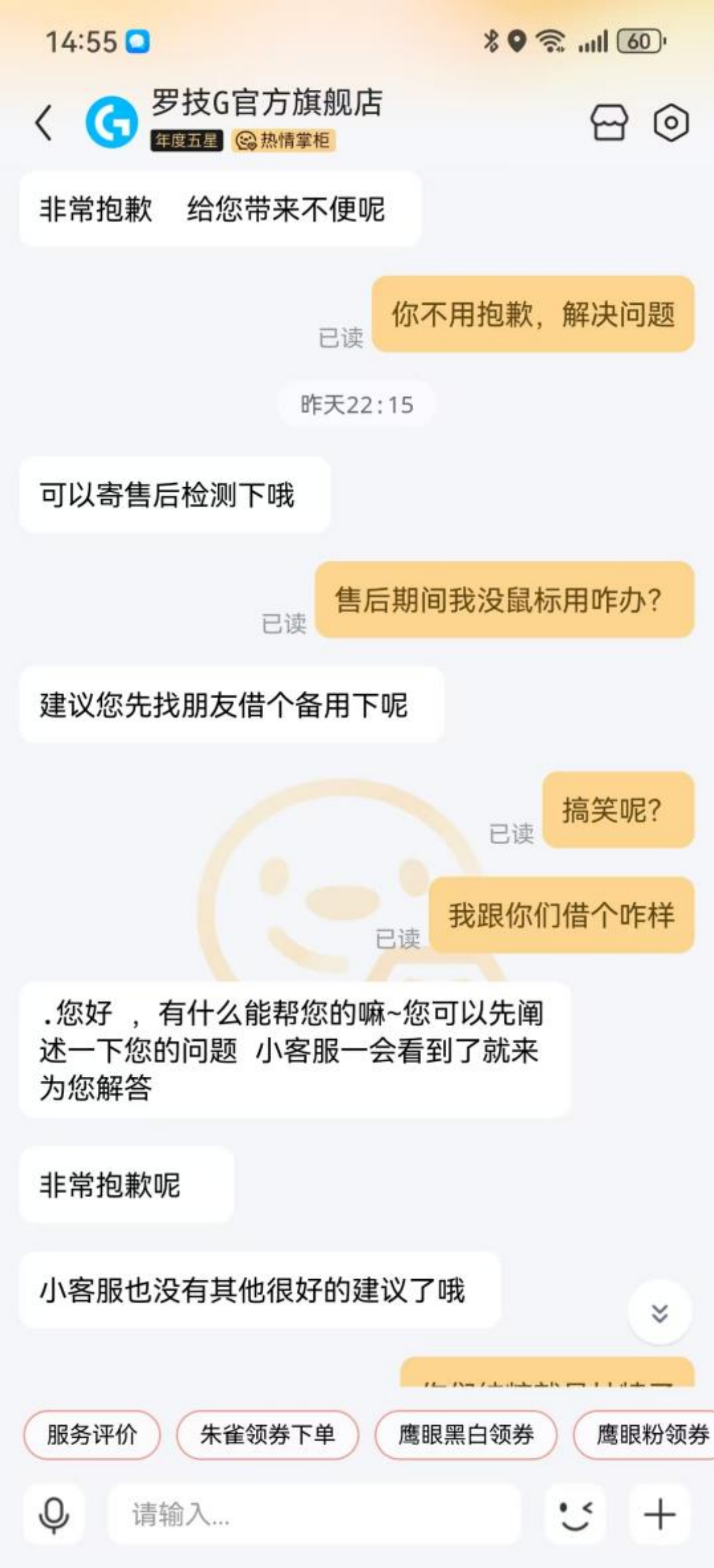Open the store page icon
714x1568 pixels.
608,123
